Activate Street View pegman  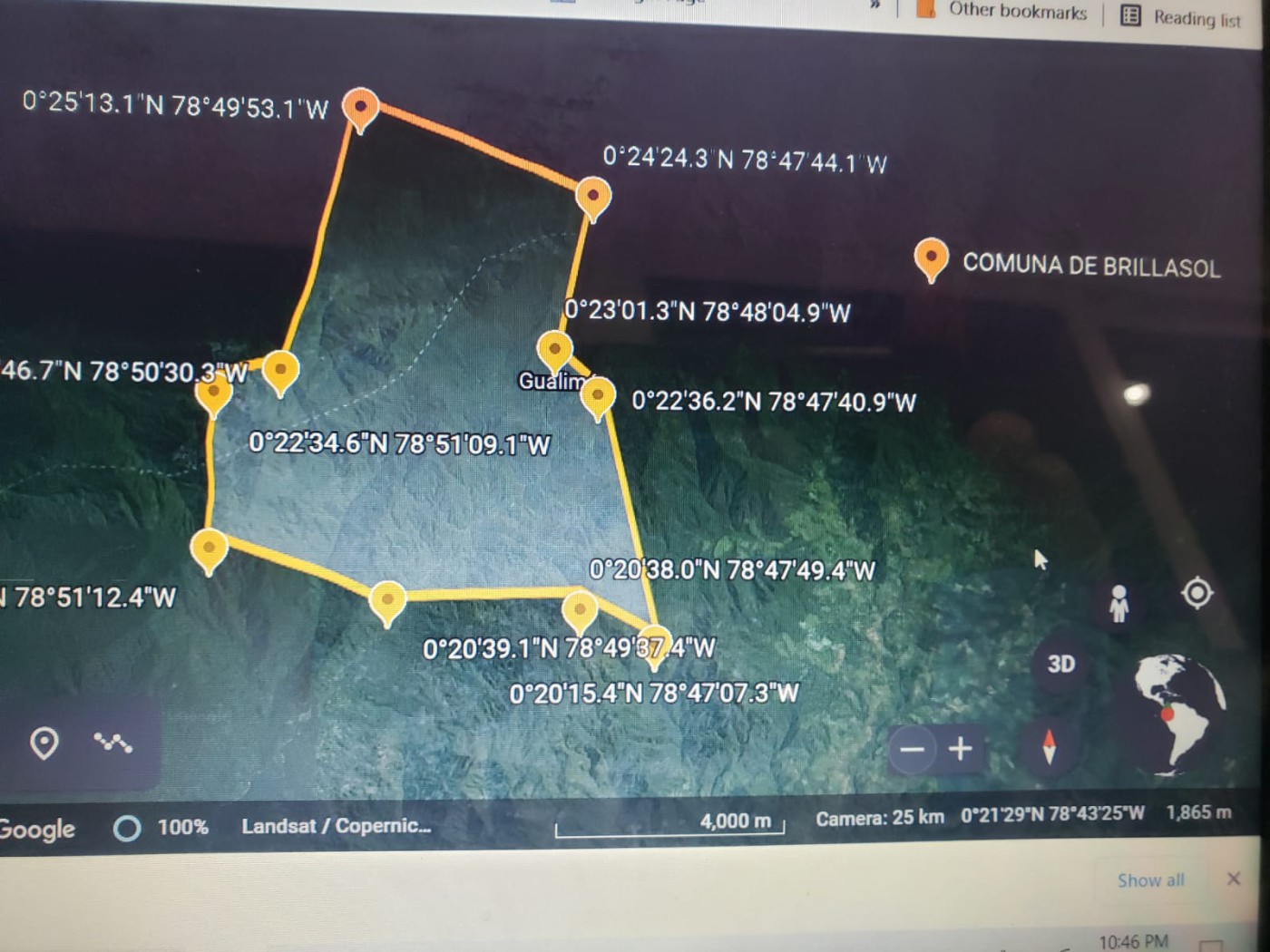[x=1119, y=603]
